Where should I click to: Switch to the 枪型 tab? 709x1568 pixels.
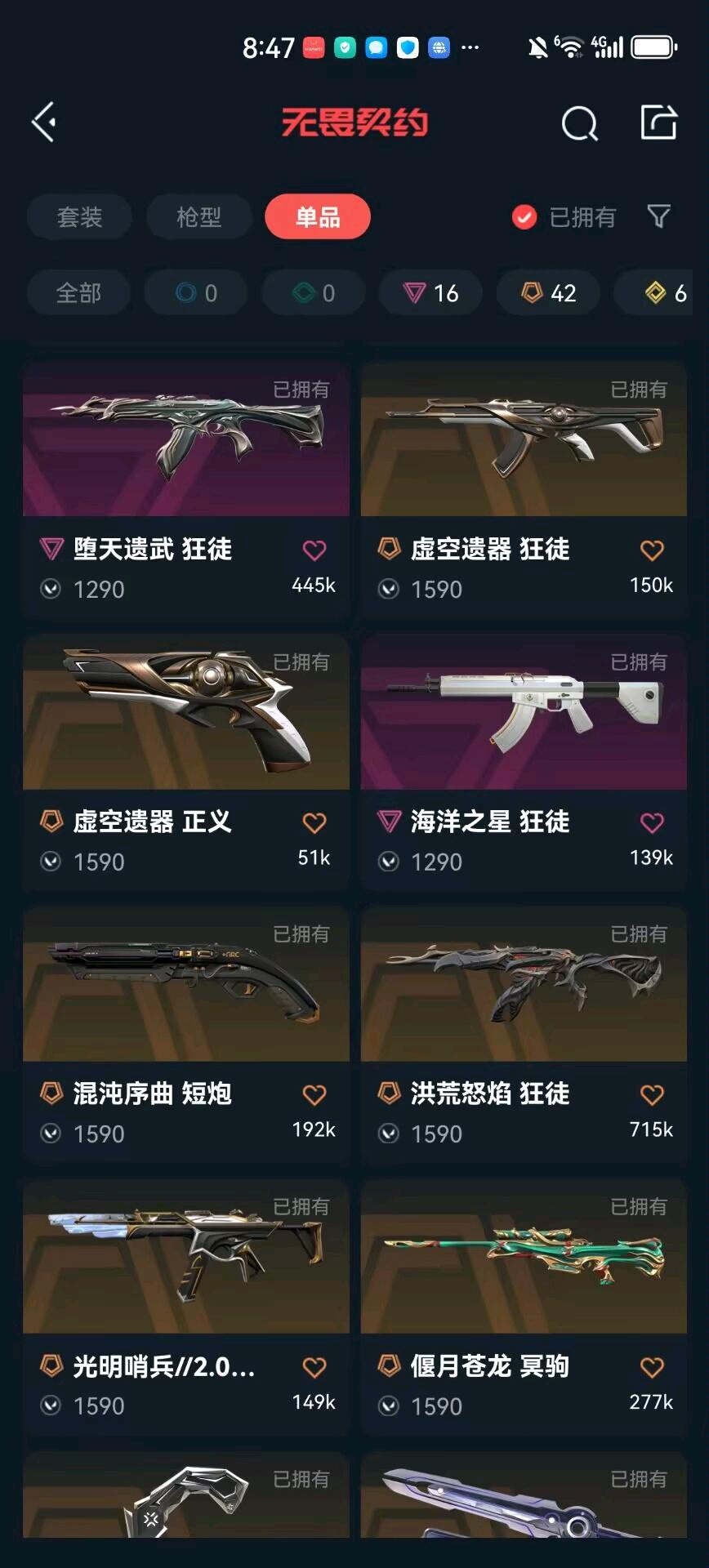198,217
